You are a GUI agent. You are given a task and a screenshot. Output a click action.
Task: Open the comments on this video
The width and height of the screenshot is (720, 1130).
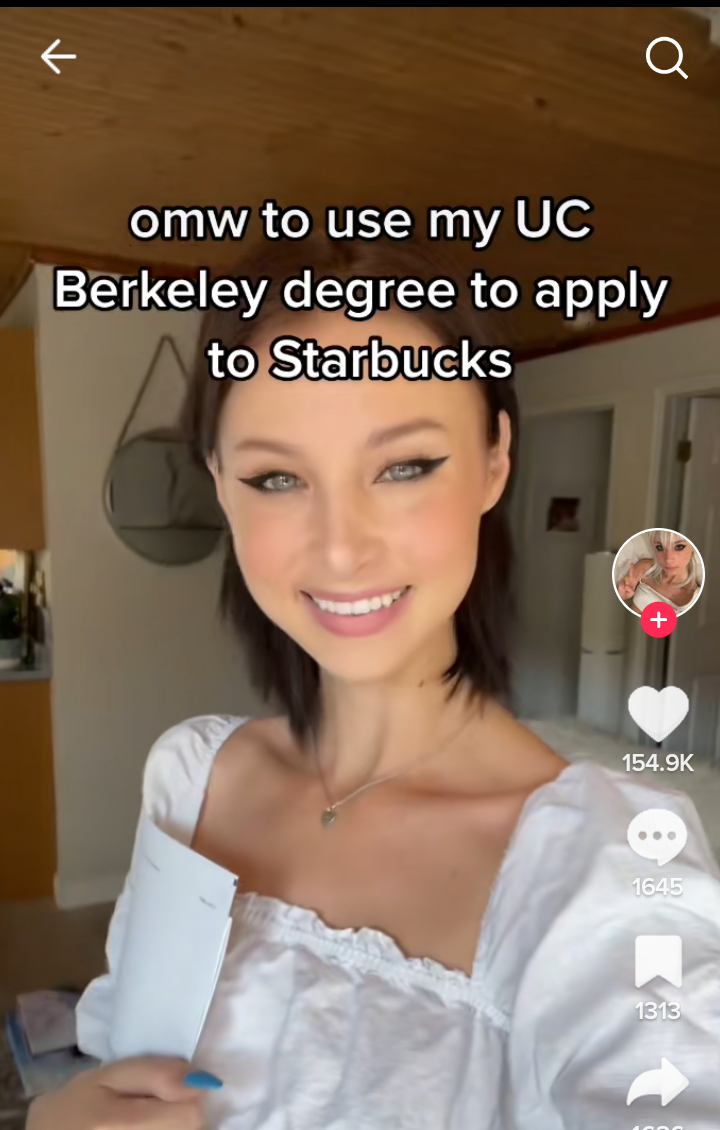pyautogui.click(x=657, y=837)
